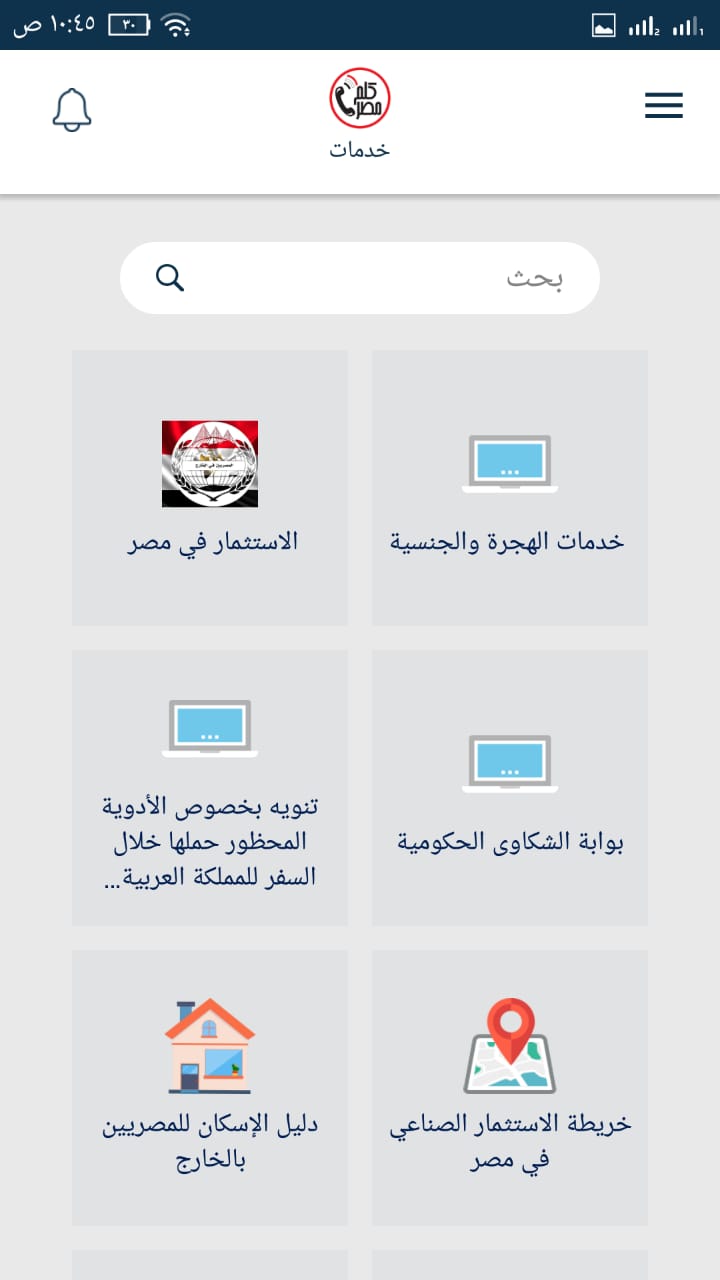Tap the الاستثمار في مصر emblem image
720x1280 pixels.
click(x=209, y=463)
